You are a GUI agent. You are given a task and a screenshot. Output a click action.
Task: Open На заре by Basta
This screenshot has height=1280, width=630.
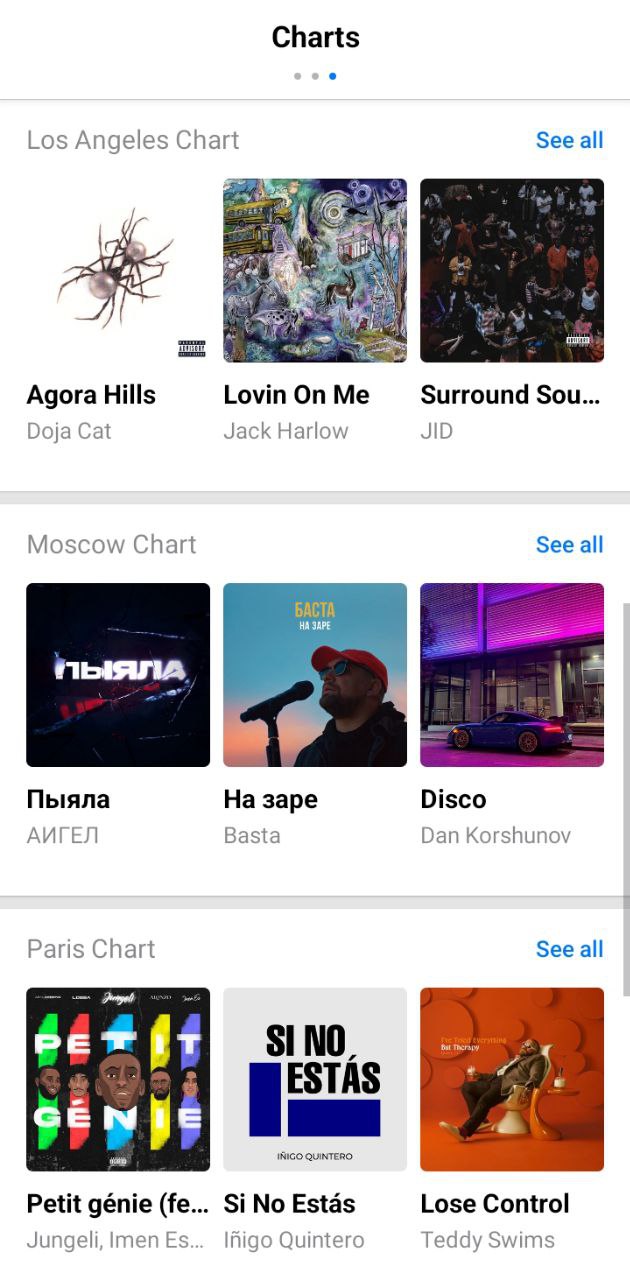[x=315, y=675]
